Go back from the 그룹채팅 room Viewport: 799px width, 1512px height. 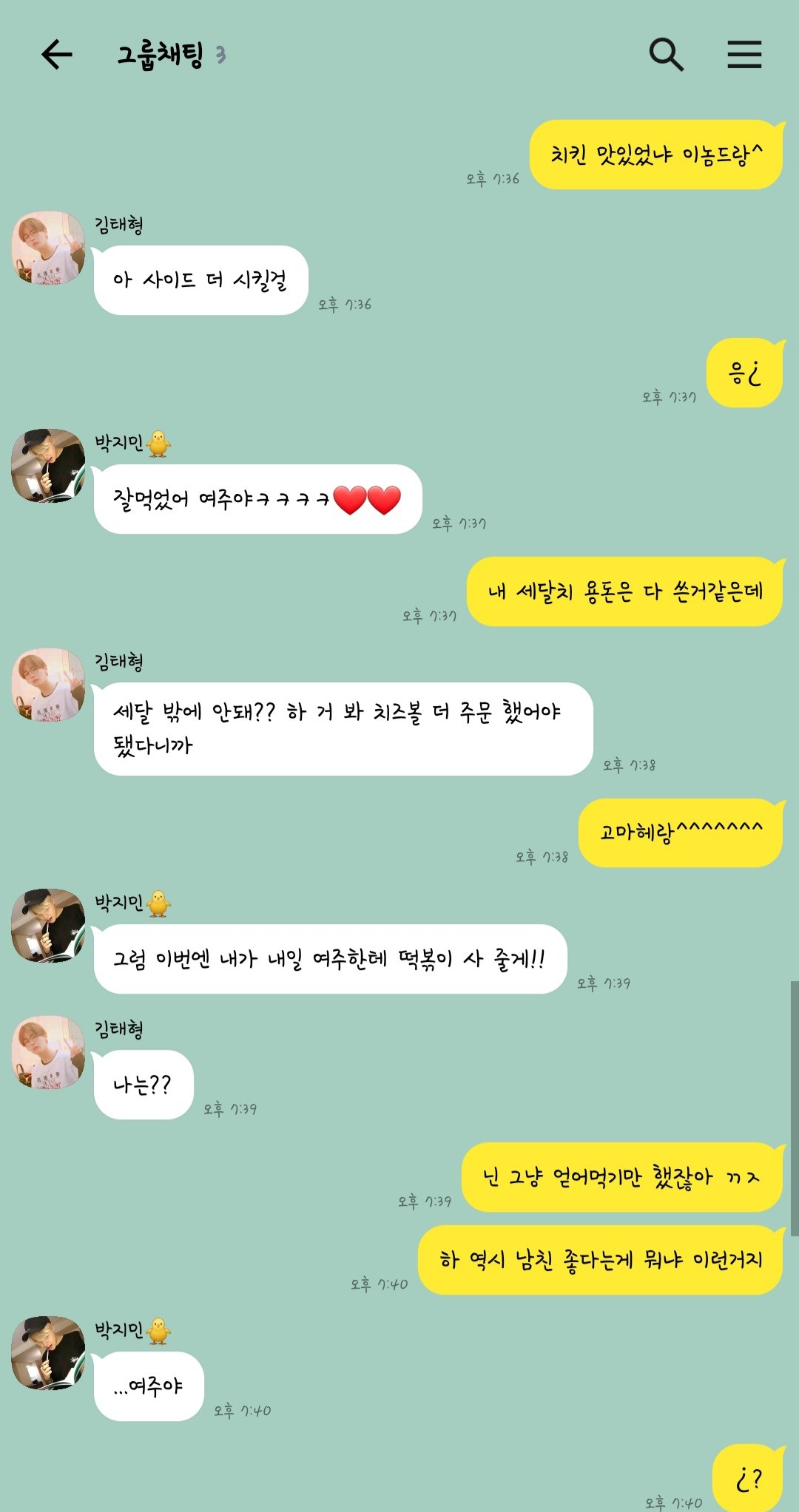(56, 55)
